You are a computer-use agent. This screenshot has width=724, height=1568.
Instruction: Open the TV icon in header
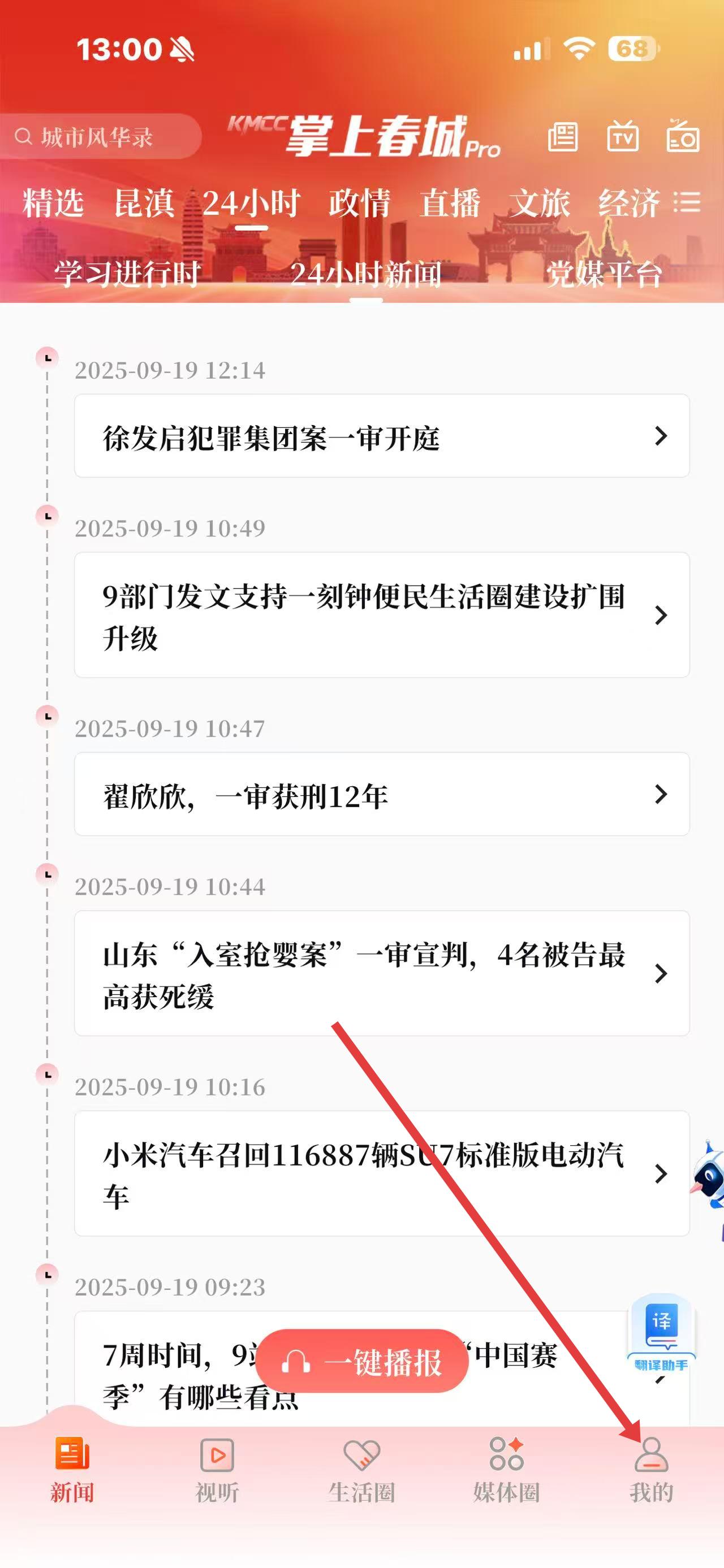[622, 137]
